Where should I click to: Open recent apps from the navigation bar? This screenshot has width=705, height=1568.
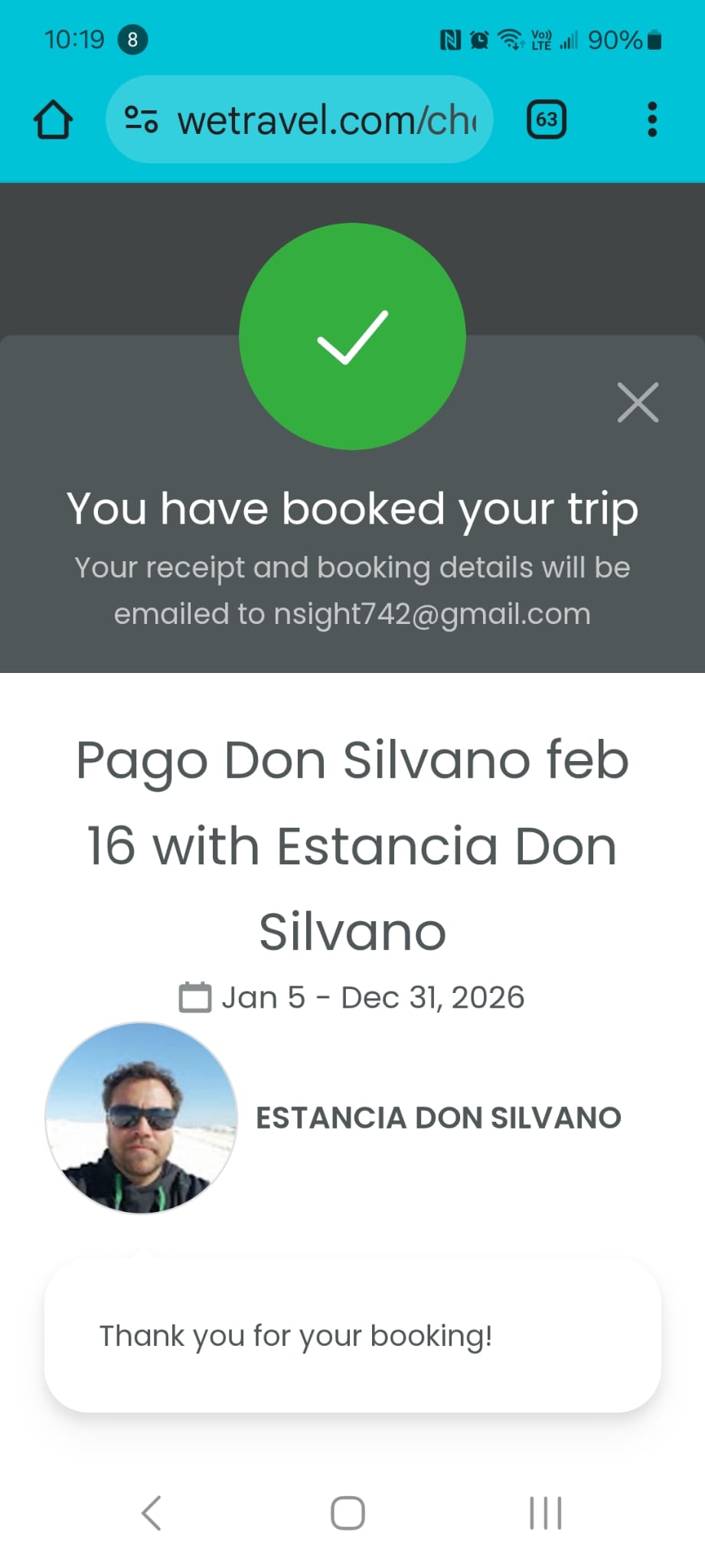pos(546,1513)
